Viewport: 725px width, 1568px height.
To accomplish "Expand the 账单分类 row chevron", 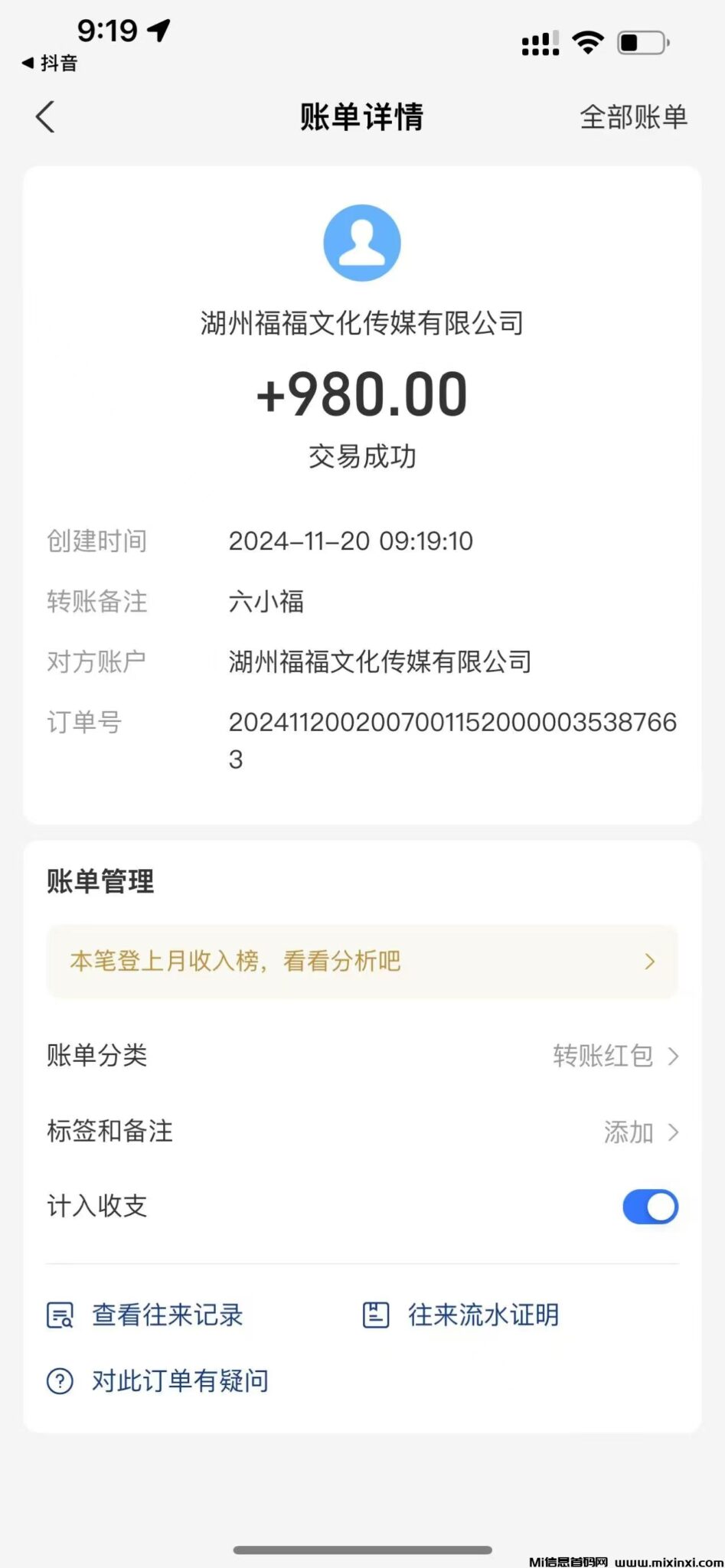I will 674,1056.
